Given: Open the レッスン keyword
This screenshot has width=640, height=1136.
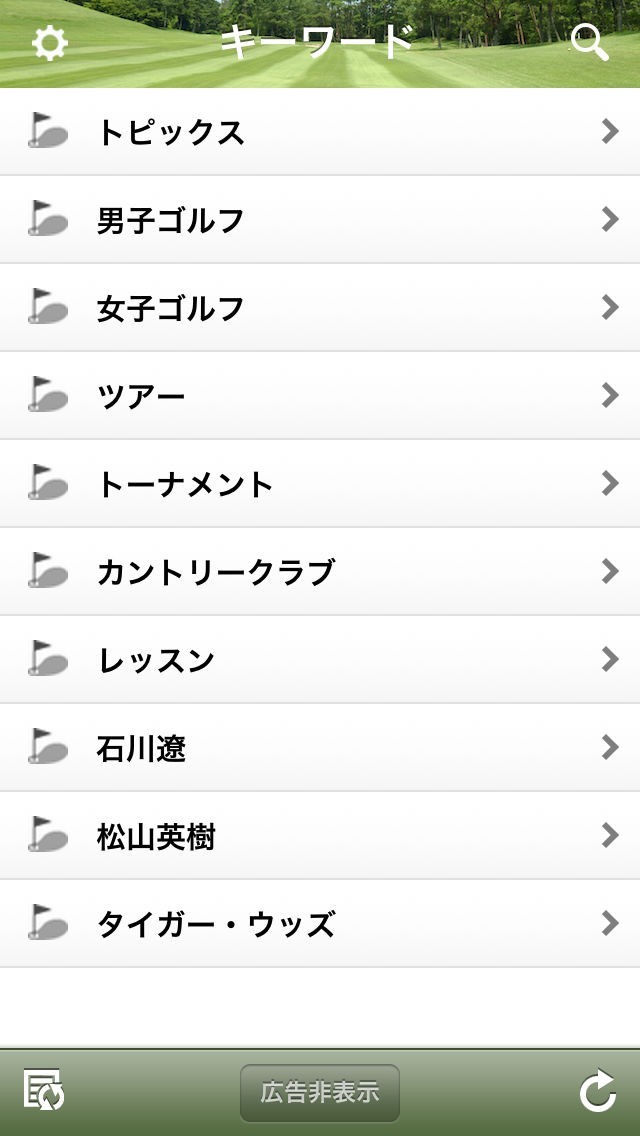Looking at the screenshot, I should click(x=320, y=660).
